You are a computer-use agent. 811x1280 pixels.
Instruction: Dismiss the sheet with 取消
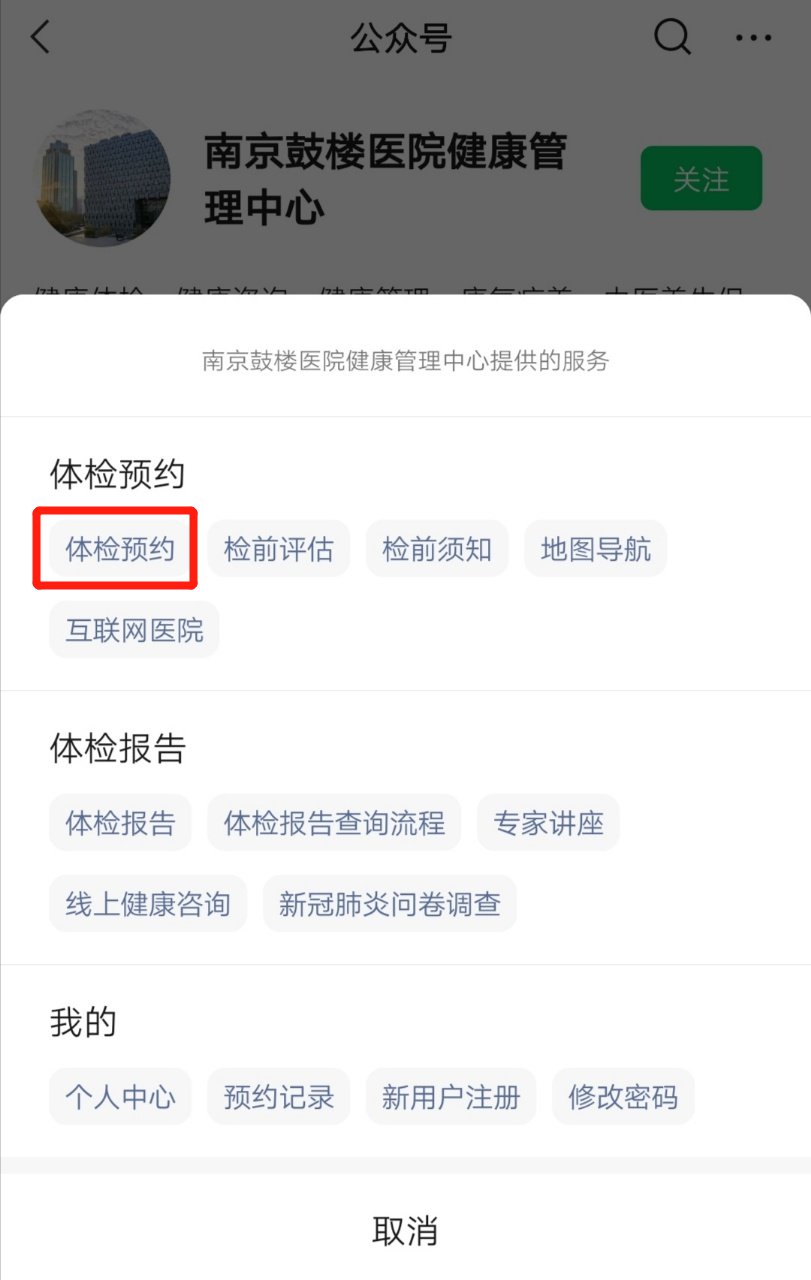405,1231
